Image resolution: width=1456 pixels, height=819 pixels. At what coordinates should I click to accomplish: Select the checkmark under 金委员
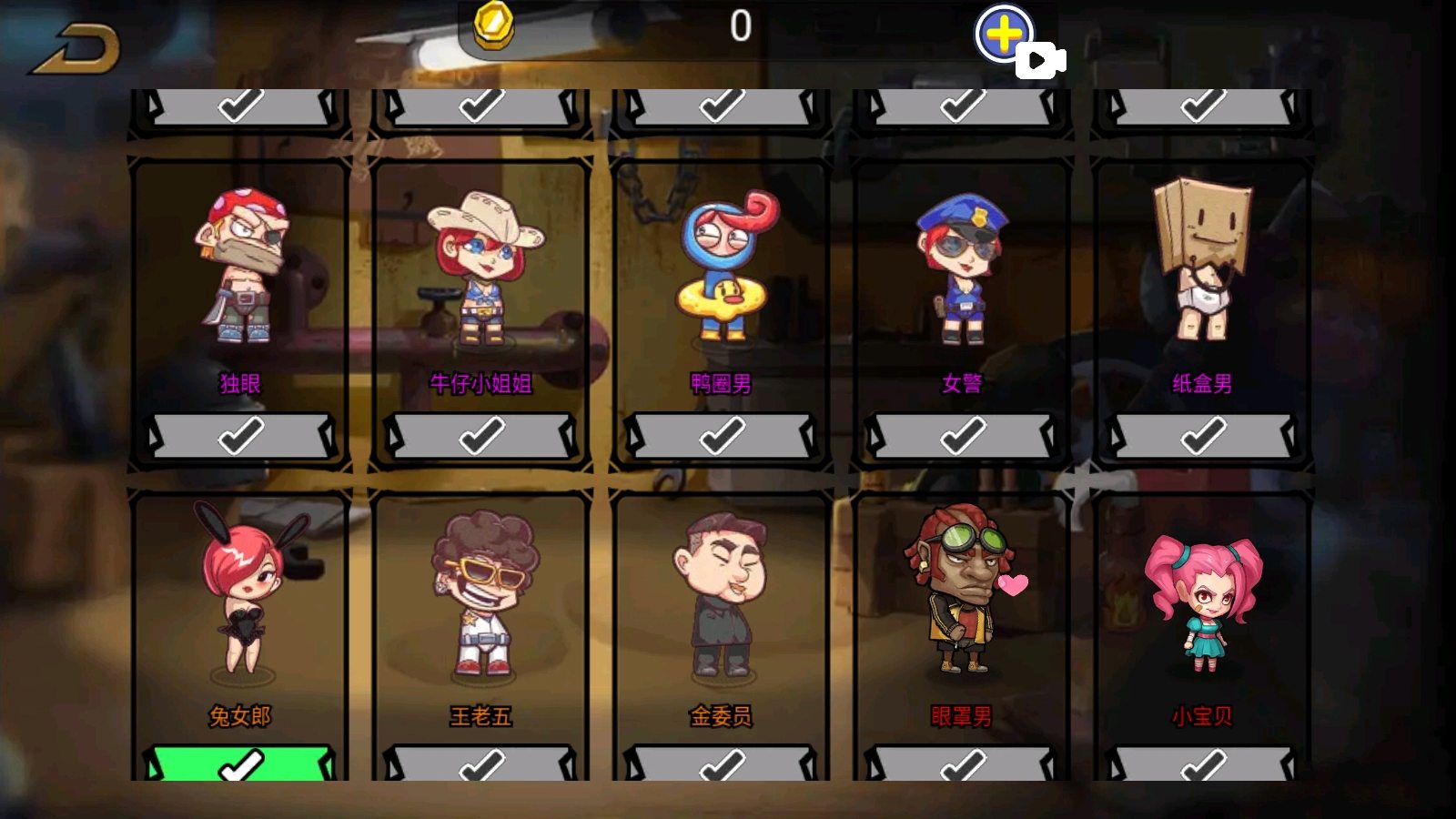pos(722,765)
